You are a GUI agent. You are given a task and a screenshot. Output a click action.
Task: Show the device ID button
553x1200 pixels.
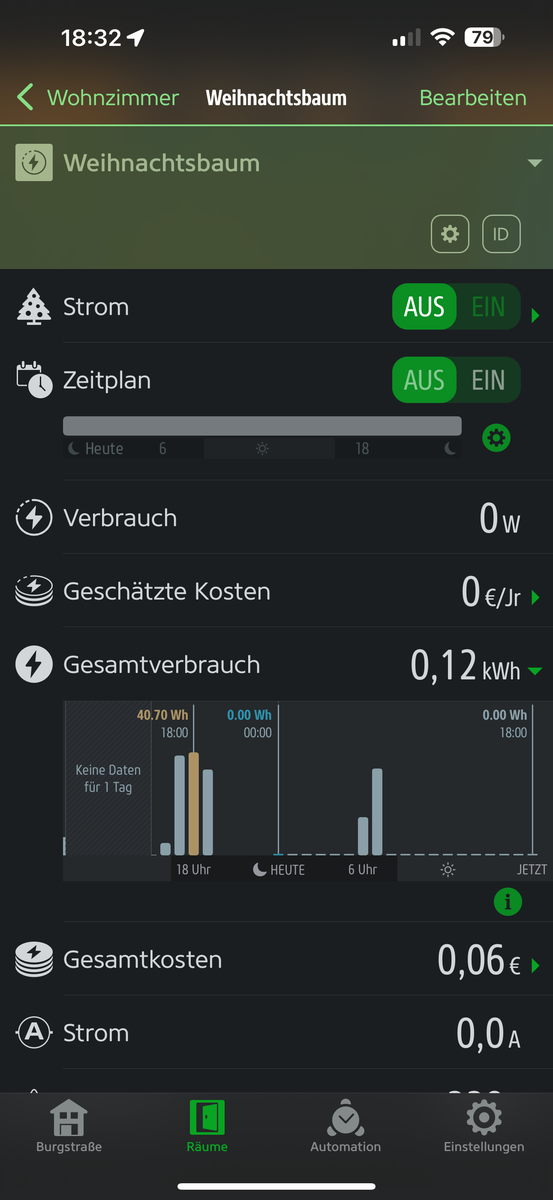tap(501, 234)
